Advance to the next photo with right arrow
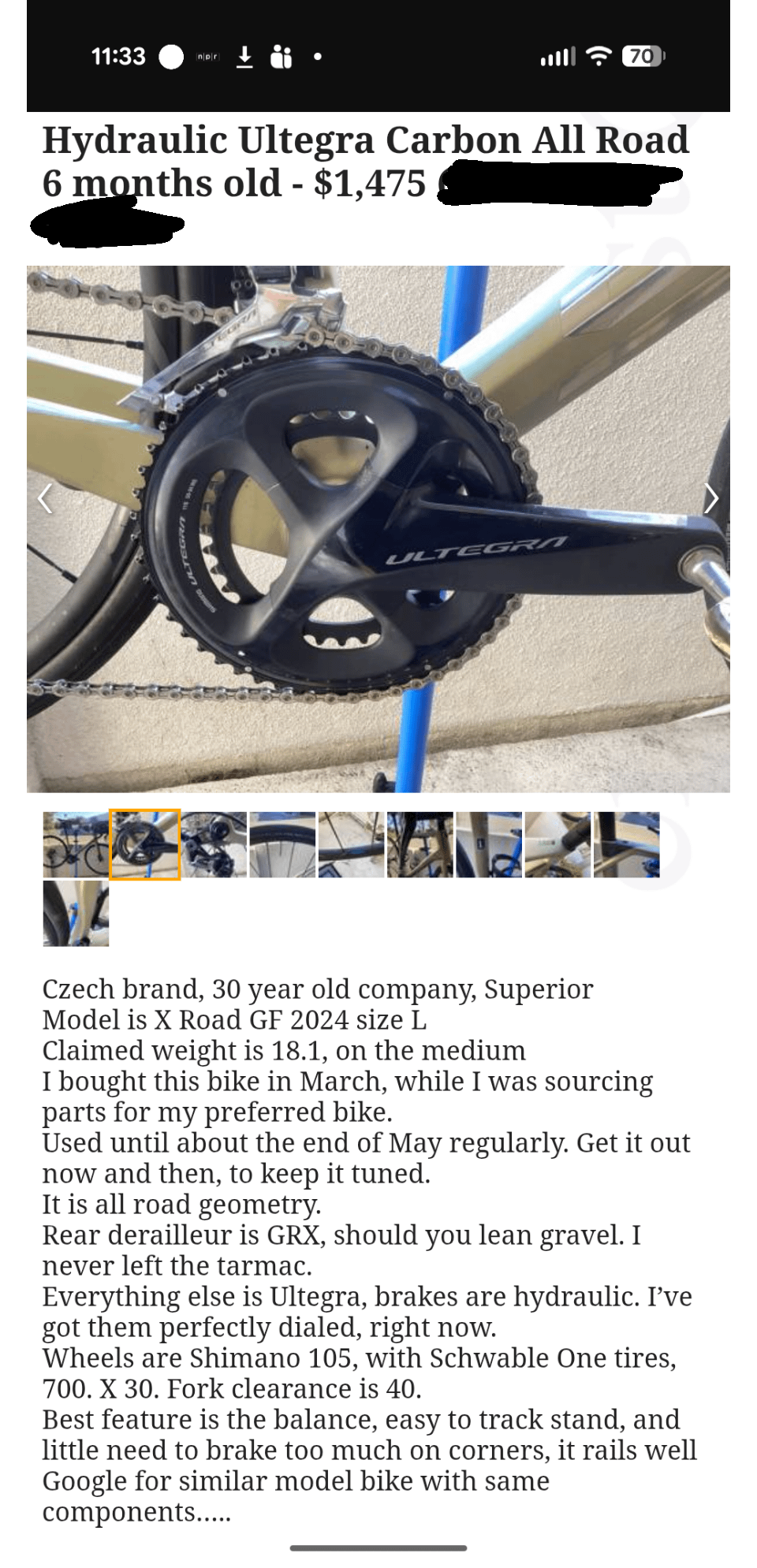 pyautogui.click(x=710, y=498)
